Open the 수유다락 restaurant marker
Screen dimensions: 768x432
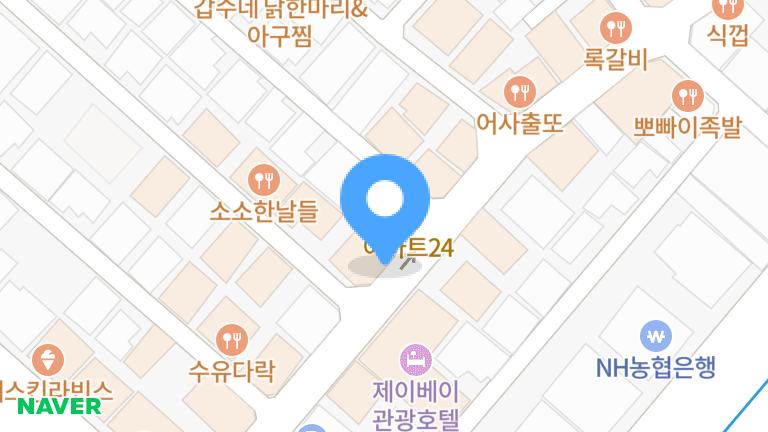coord(231,340)
